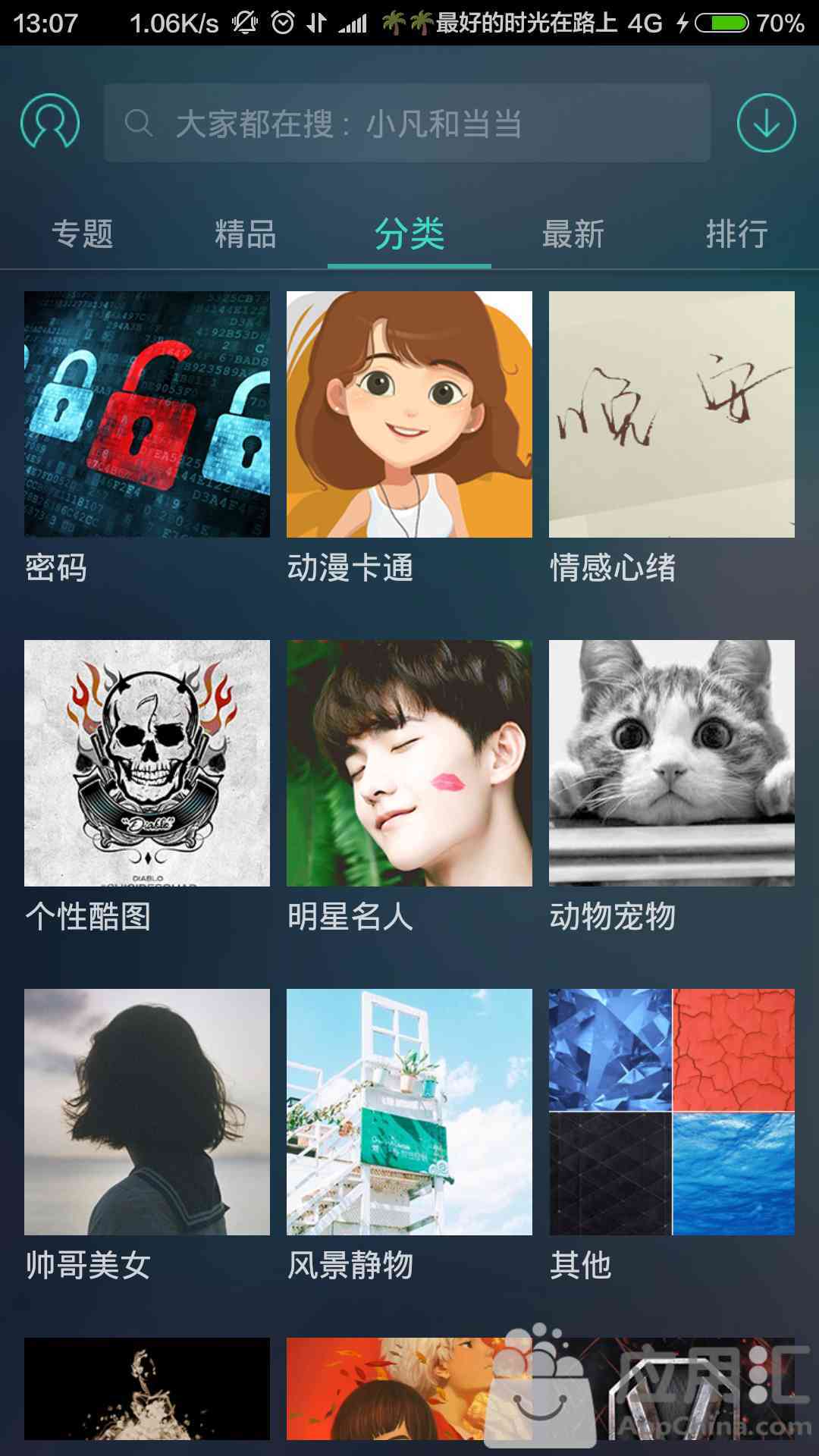Viewport: 819px width, 1456px height.
Task: Open the 动漫卡通 category
Action: (409, 414)
